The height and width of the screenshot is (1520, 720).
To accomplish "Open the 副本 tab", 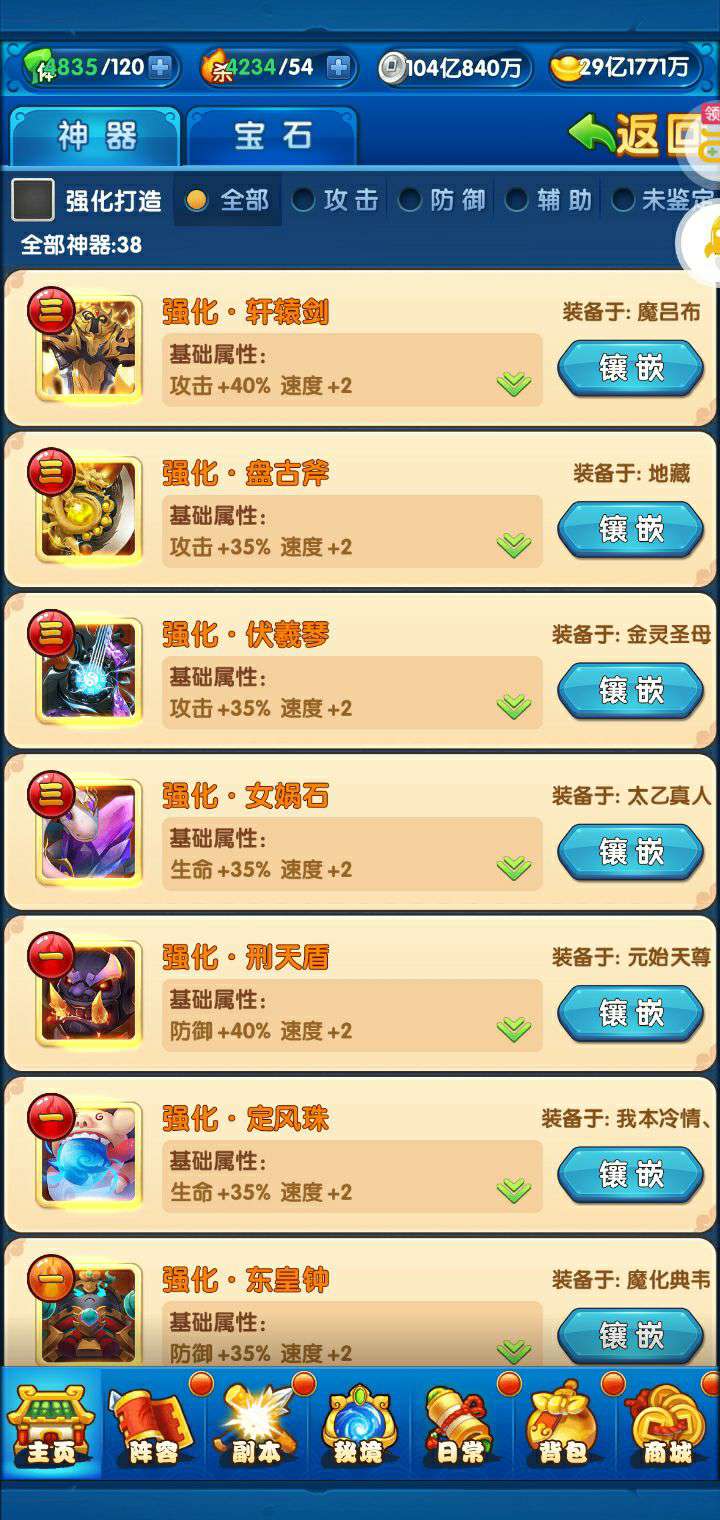I will coord(257,1424).
